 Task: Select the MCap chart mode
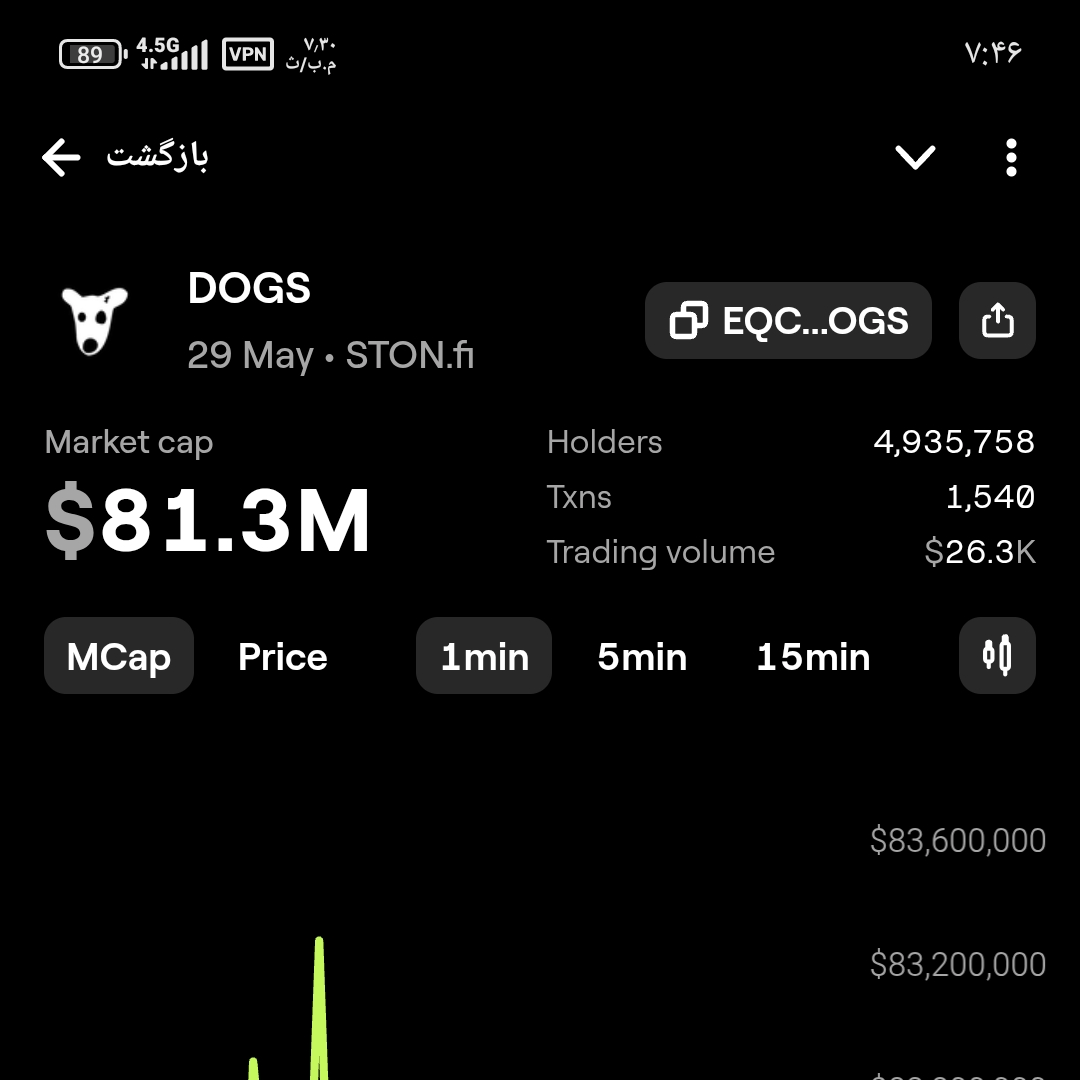(x=119, y=656)
